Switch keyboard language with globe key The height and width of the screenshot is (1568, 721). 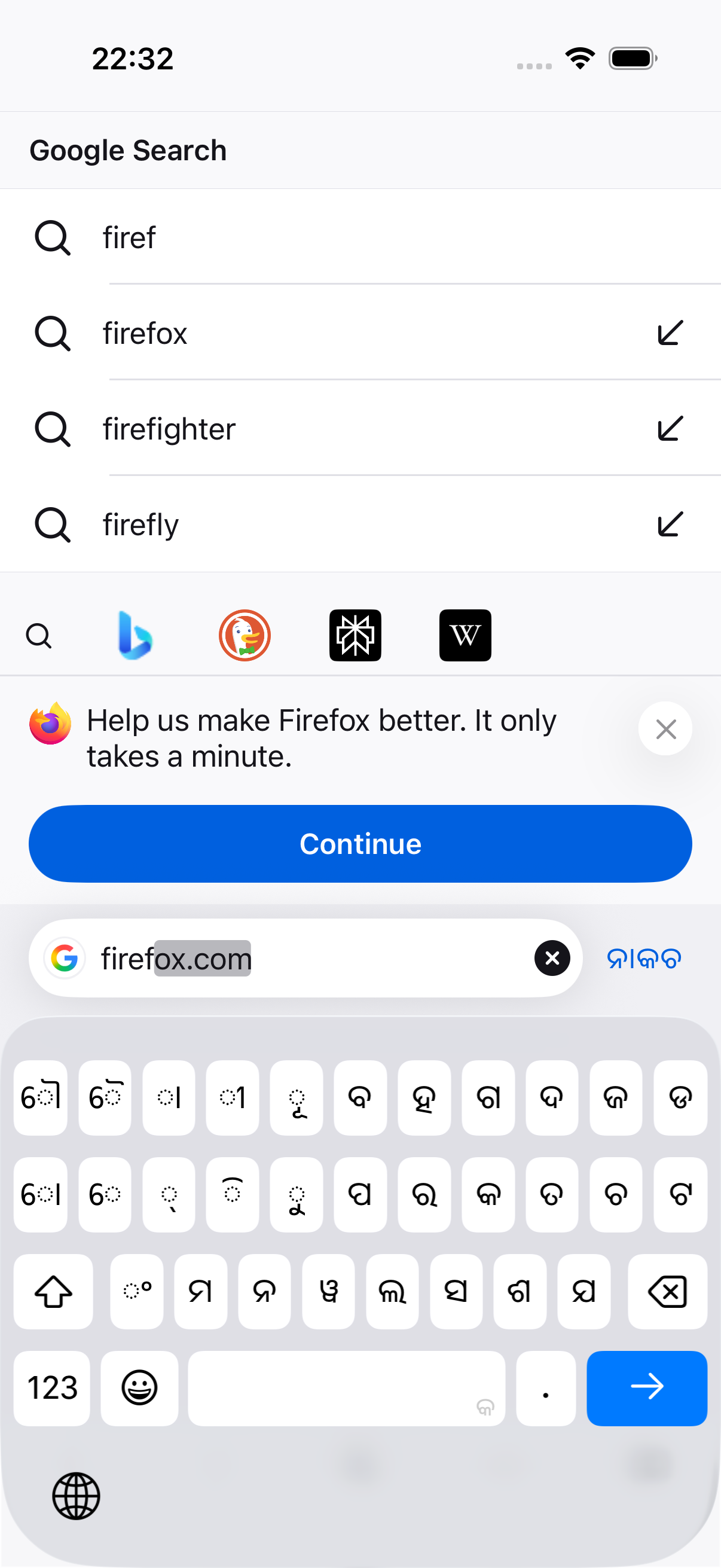tap(76, 1496)
